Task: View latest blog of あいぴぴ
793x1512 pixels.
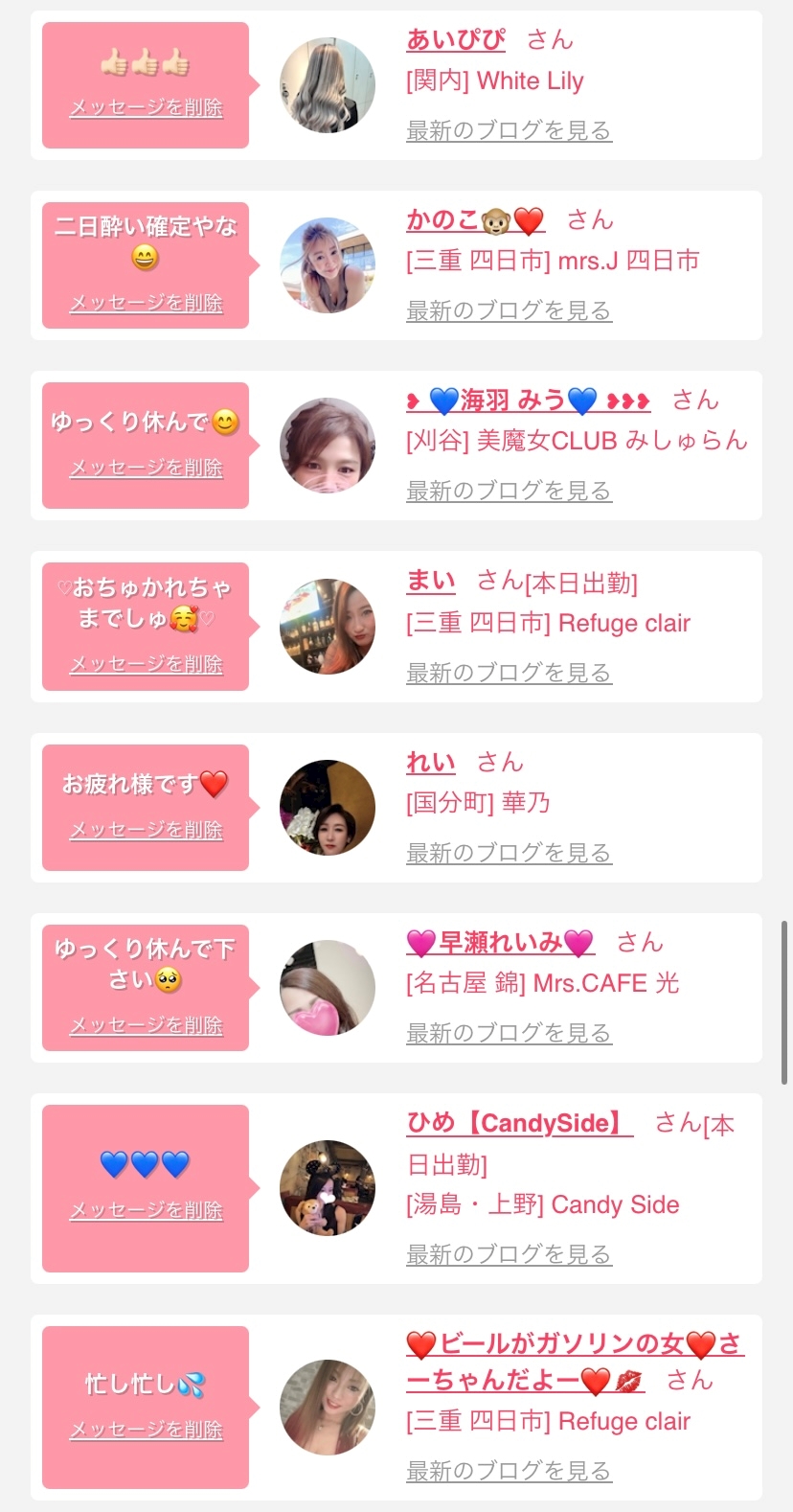Action: tap(509, 130)
